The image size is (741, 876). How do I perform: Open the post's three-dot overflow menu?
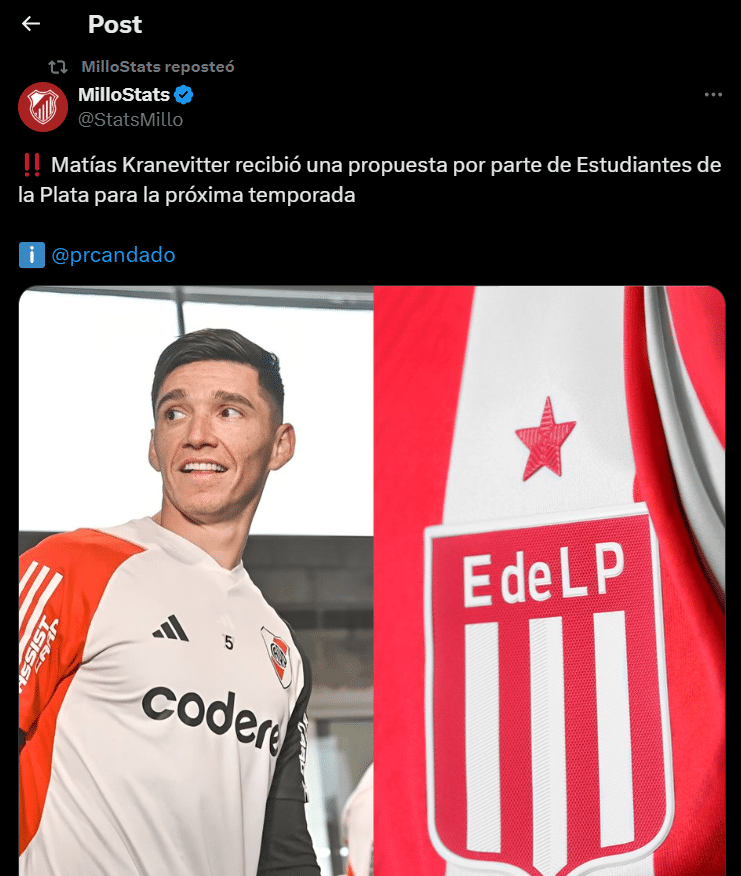(x=712, y=95)
